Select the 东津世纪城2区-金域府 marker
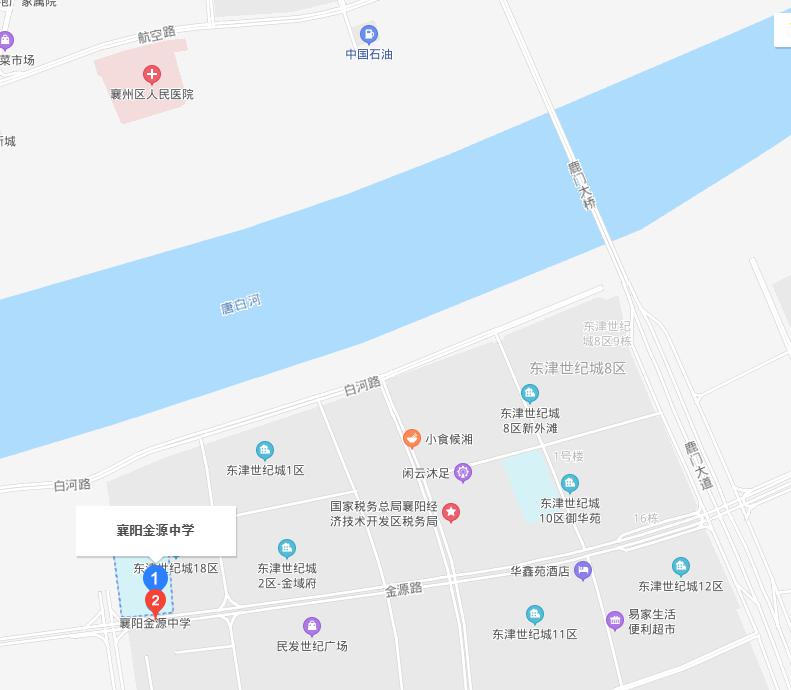The height and width of the screenshot is (690, 791). tap(287, 548)
